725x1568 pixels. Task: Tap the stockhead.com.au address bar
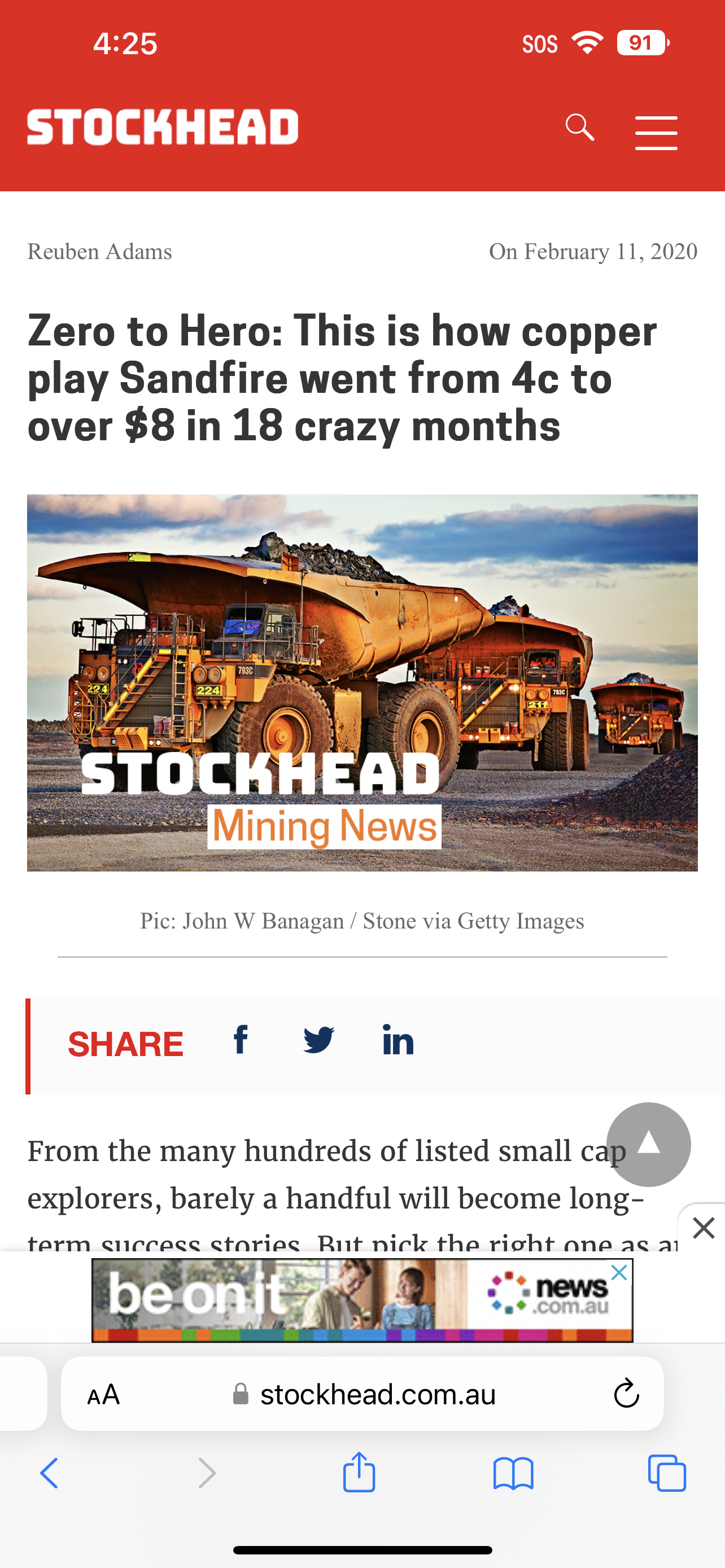363,1394
